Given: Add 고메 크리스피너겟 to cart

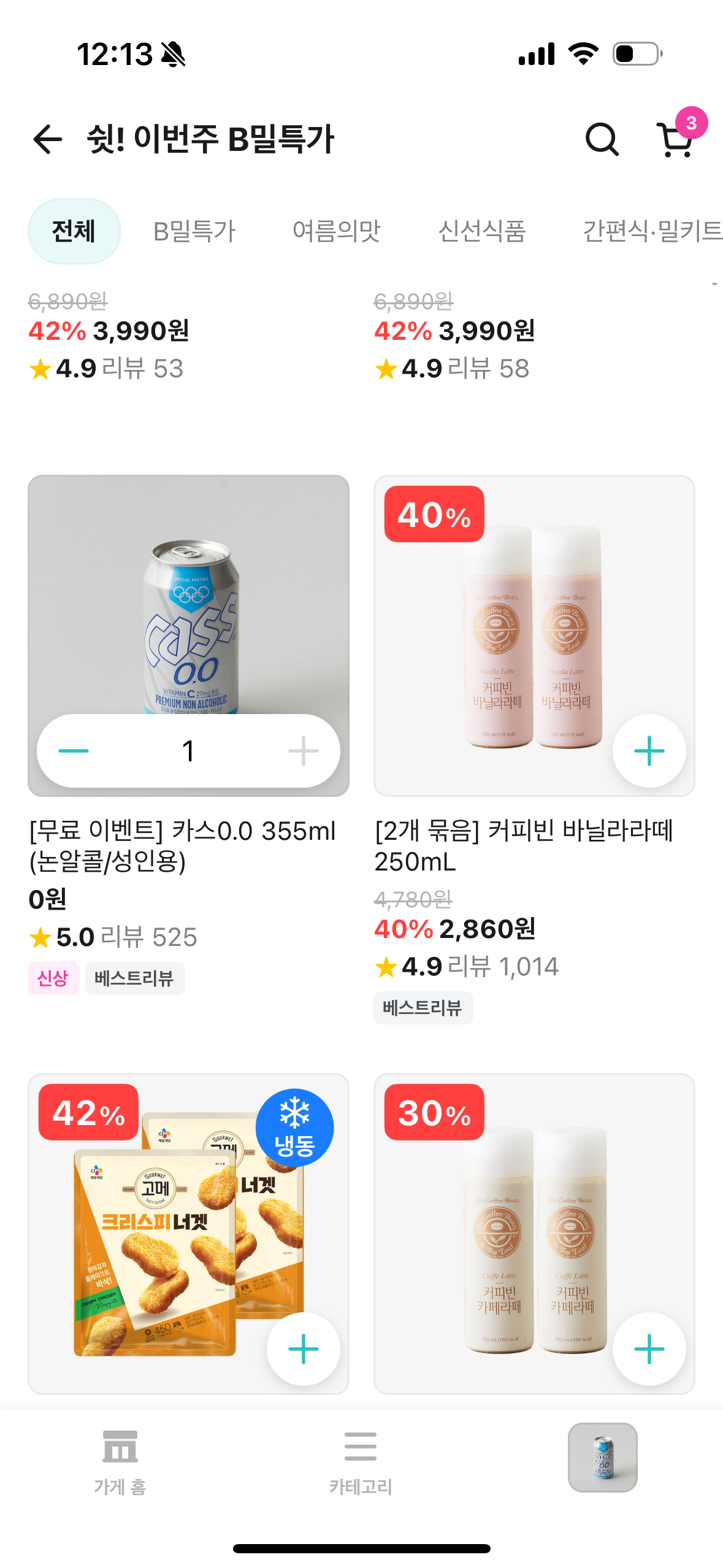Looking at the screenshot, I should point(303,1349).
